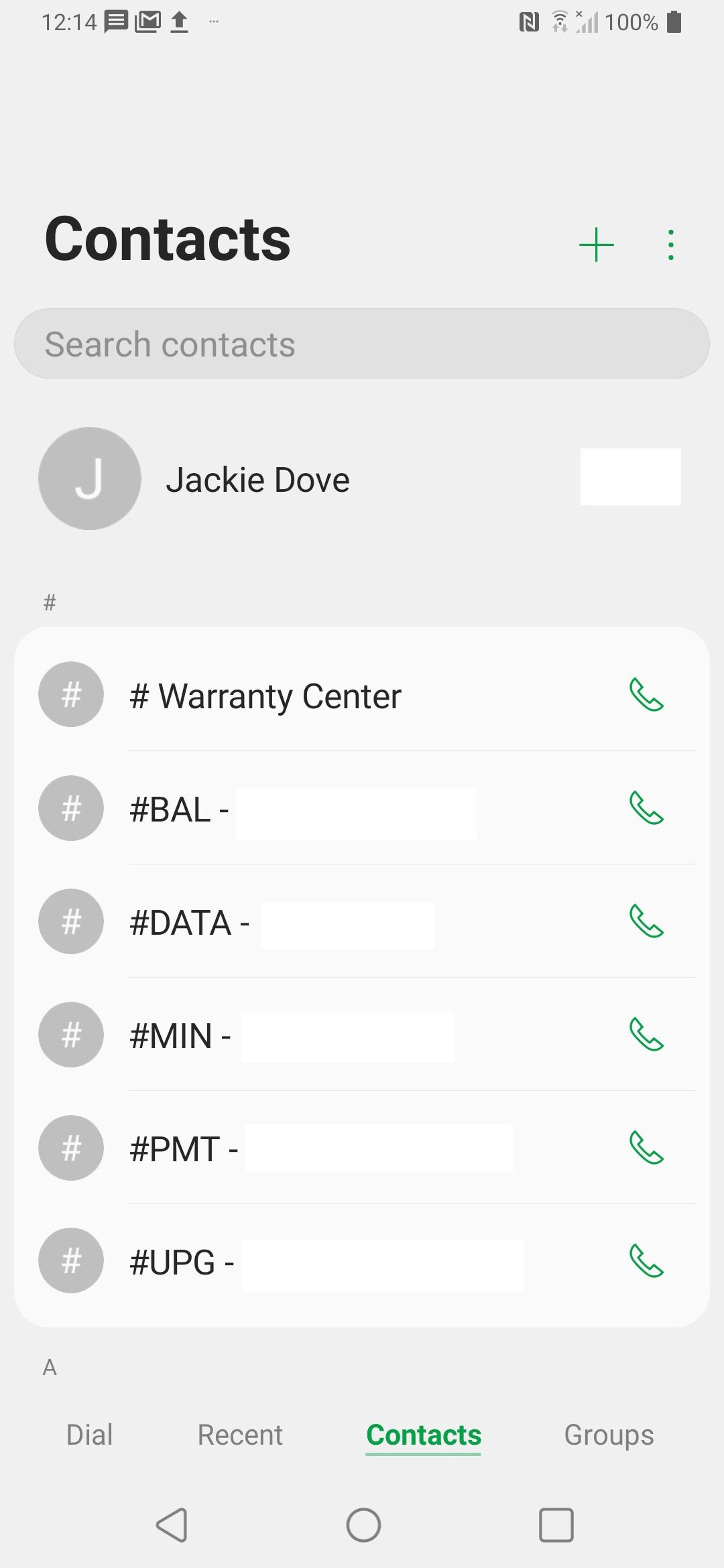Call the #DATA contact
Viewport: 724px width, 1568px height.
646,921
